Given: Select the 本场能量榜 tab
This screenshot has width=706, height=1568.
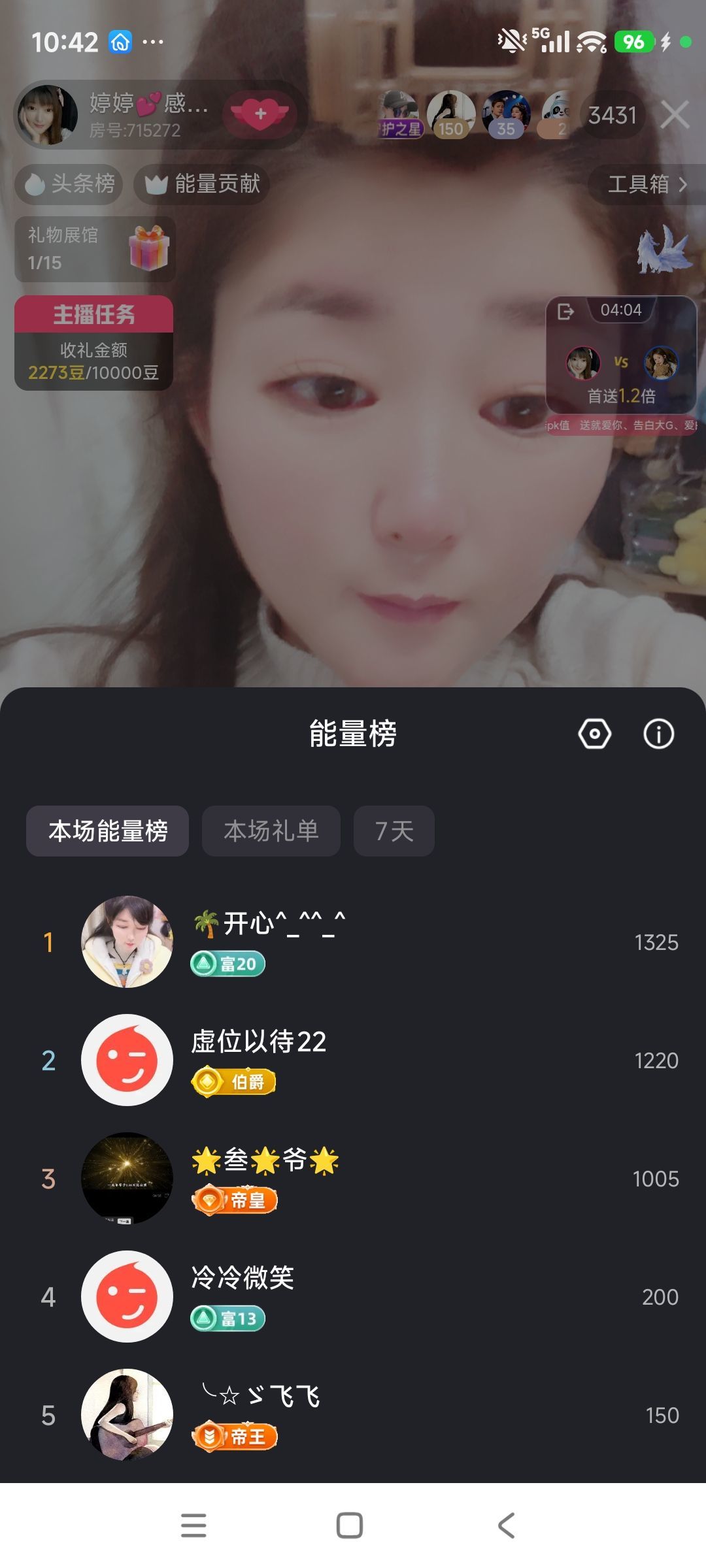Looking at the screenshot, I should pos(107,830).
